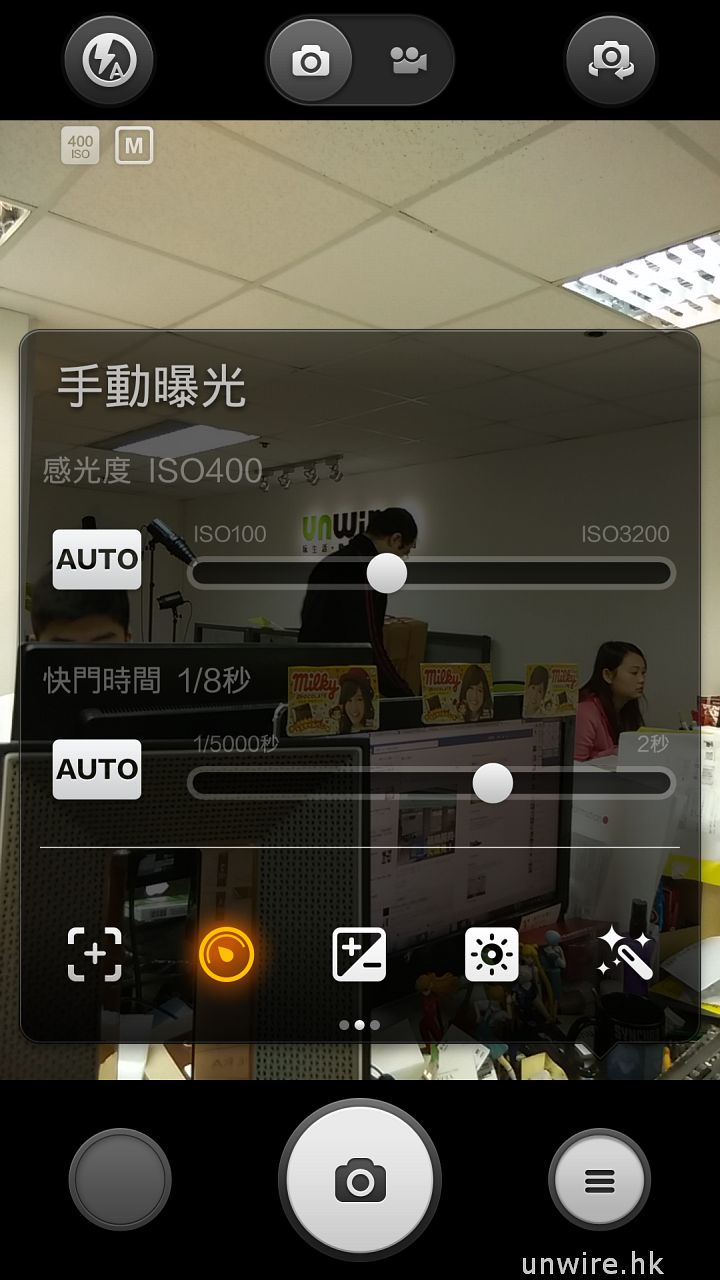720x1280 pixels.
Task: Open the gallery preview thumbnail
Action: point(120,1180)
